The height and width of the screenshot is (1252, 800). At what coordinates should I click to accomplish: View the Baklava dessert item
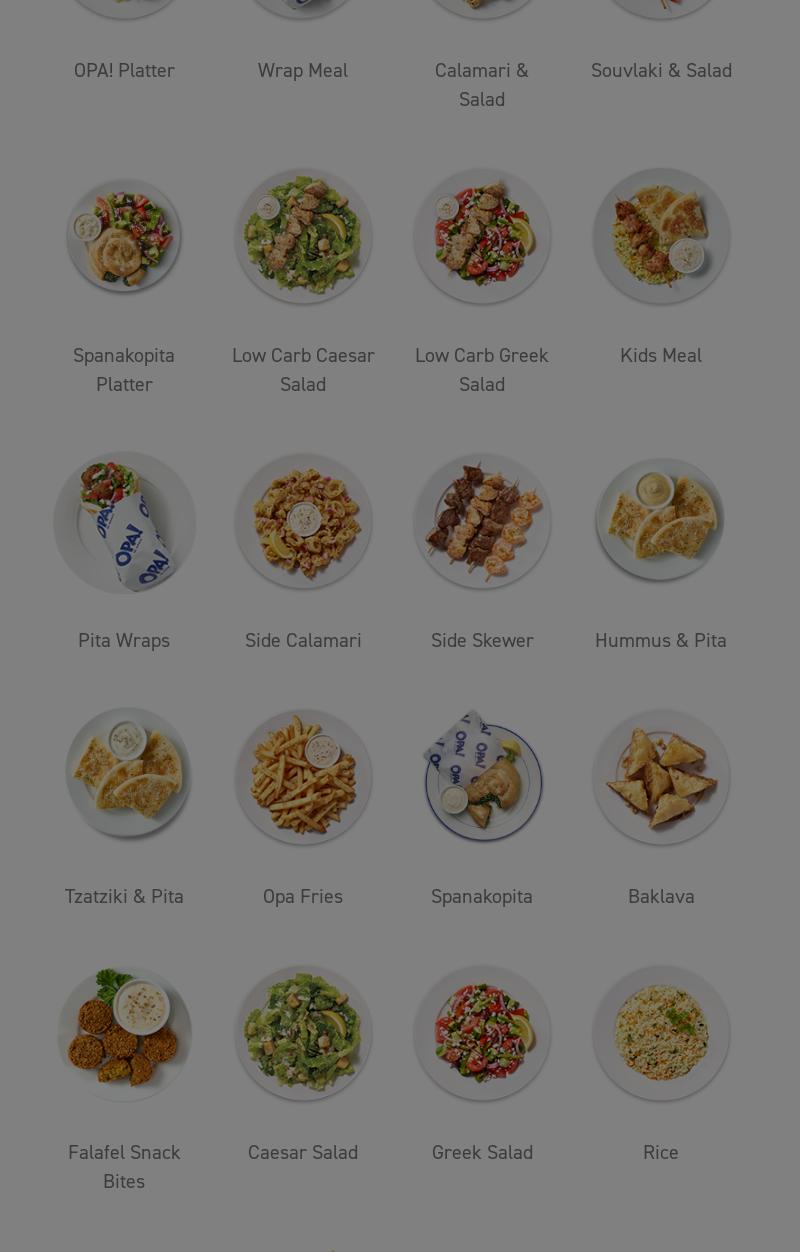(661, 777)
